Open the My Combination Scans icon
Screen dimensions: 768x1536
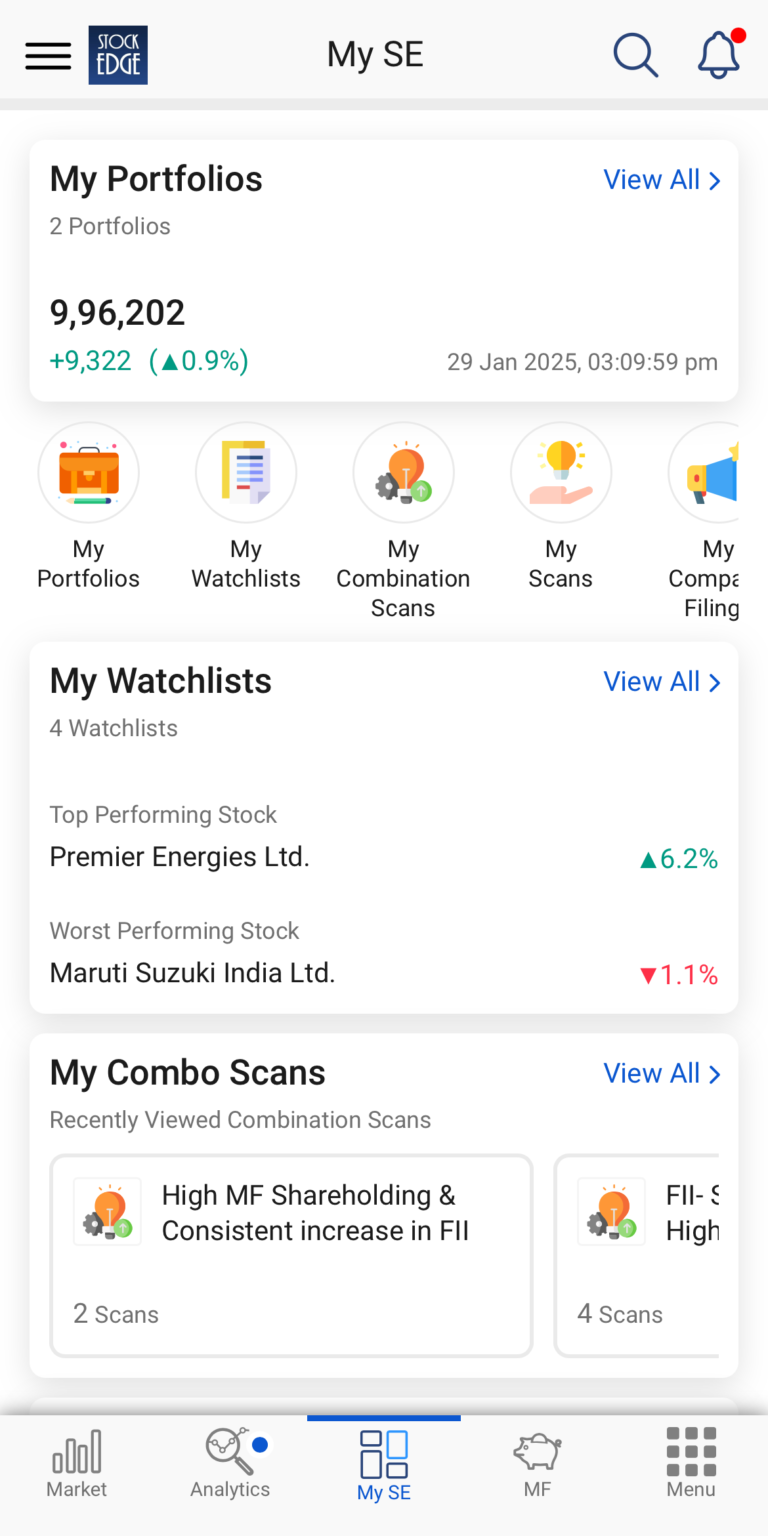403,472
